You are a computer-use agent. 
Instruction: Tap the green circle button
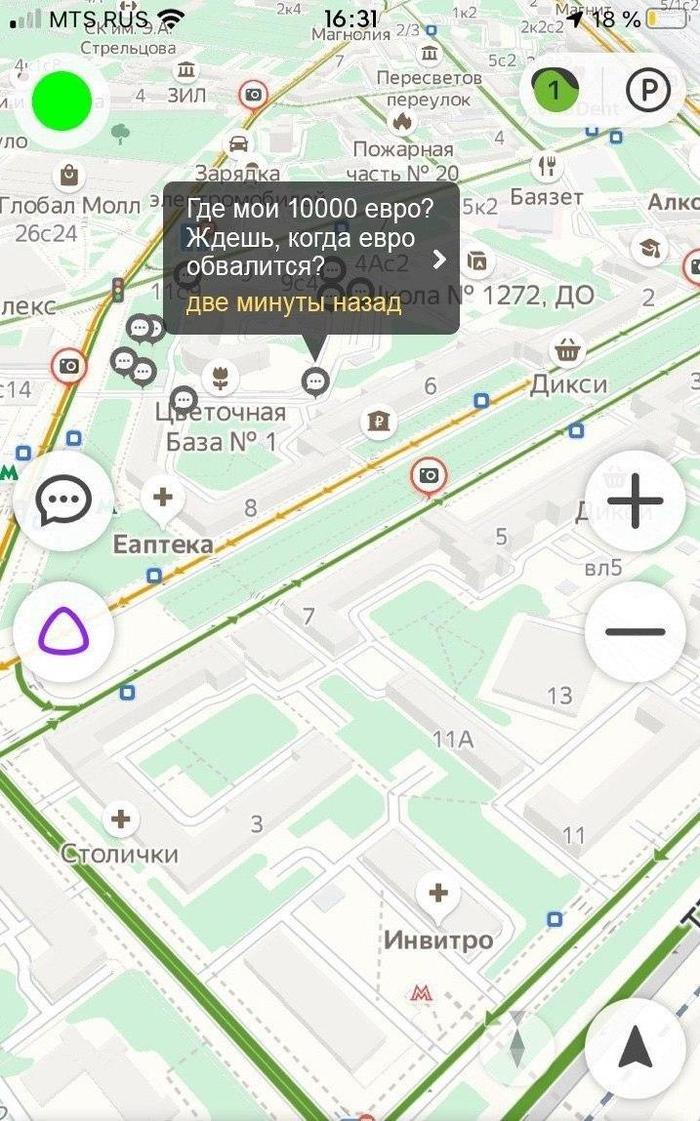tap(62, 100)
